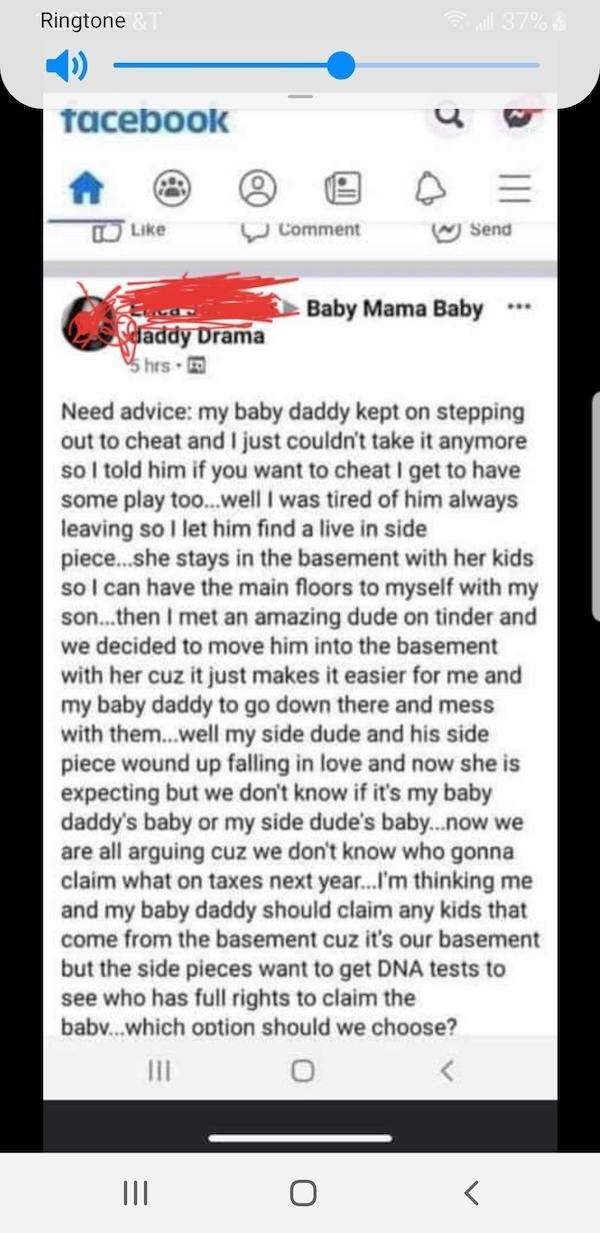Adjust the Ringtone volume slider
Screen dimensions: 600x1233
[x=341, y=66]
